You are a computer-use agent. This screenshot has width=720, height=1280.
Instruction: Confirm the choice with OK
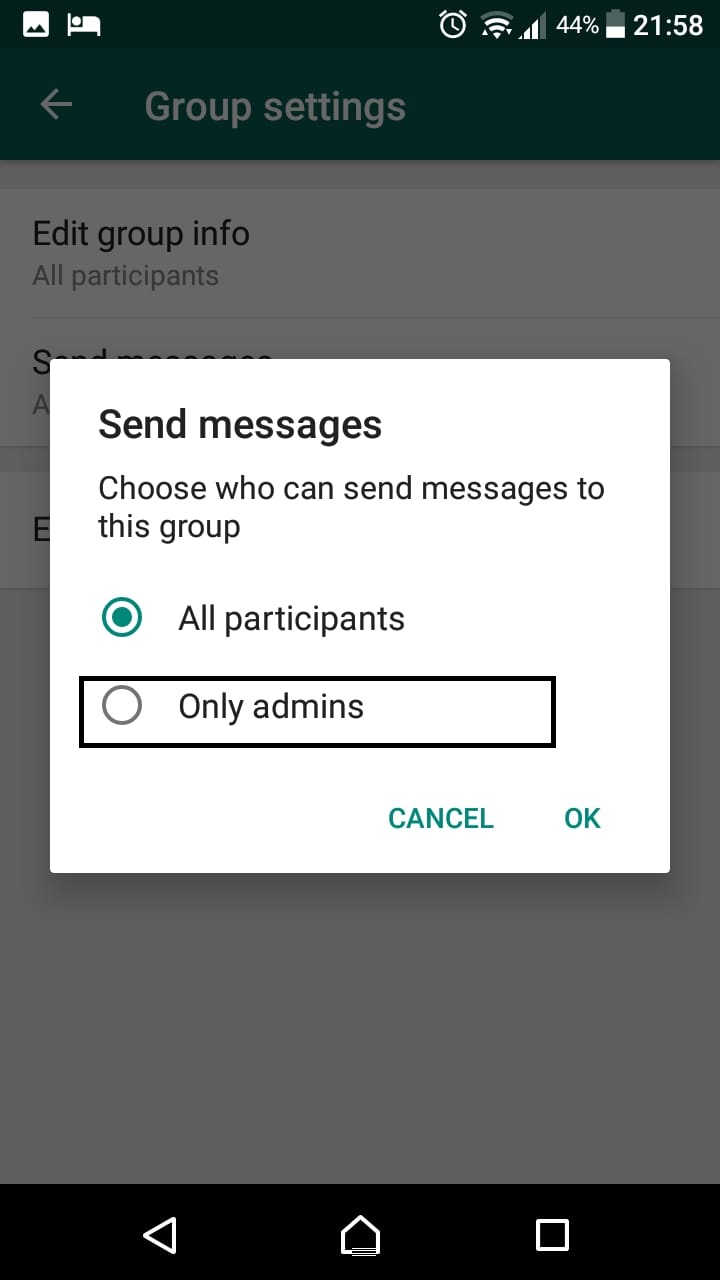582,818
